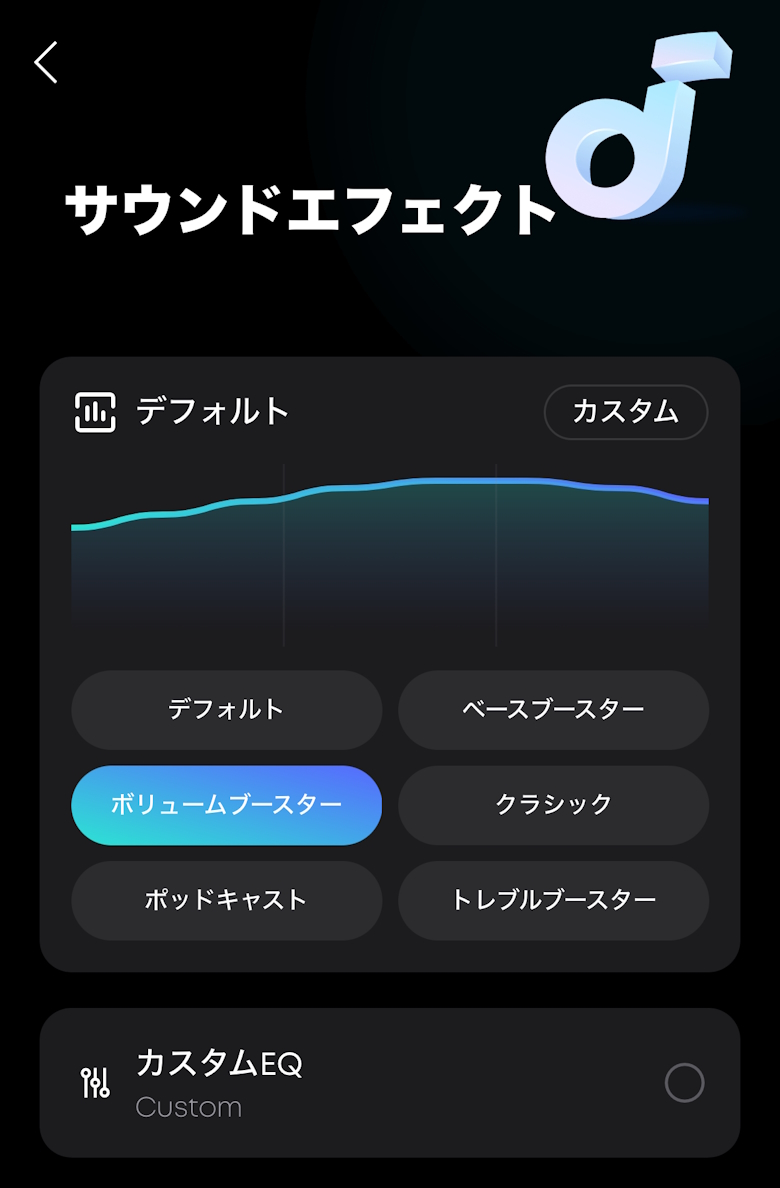Tap the ボリュームブースター preset
This screenshot has height=1188, width=780.
(x=226, y=805)
